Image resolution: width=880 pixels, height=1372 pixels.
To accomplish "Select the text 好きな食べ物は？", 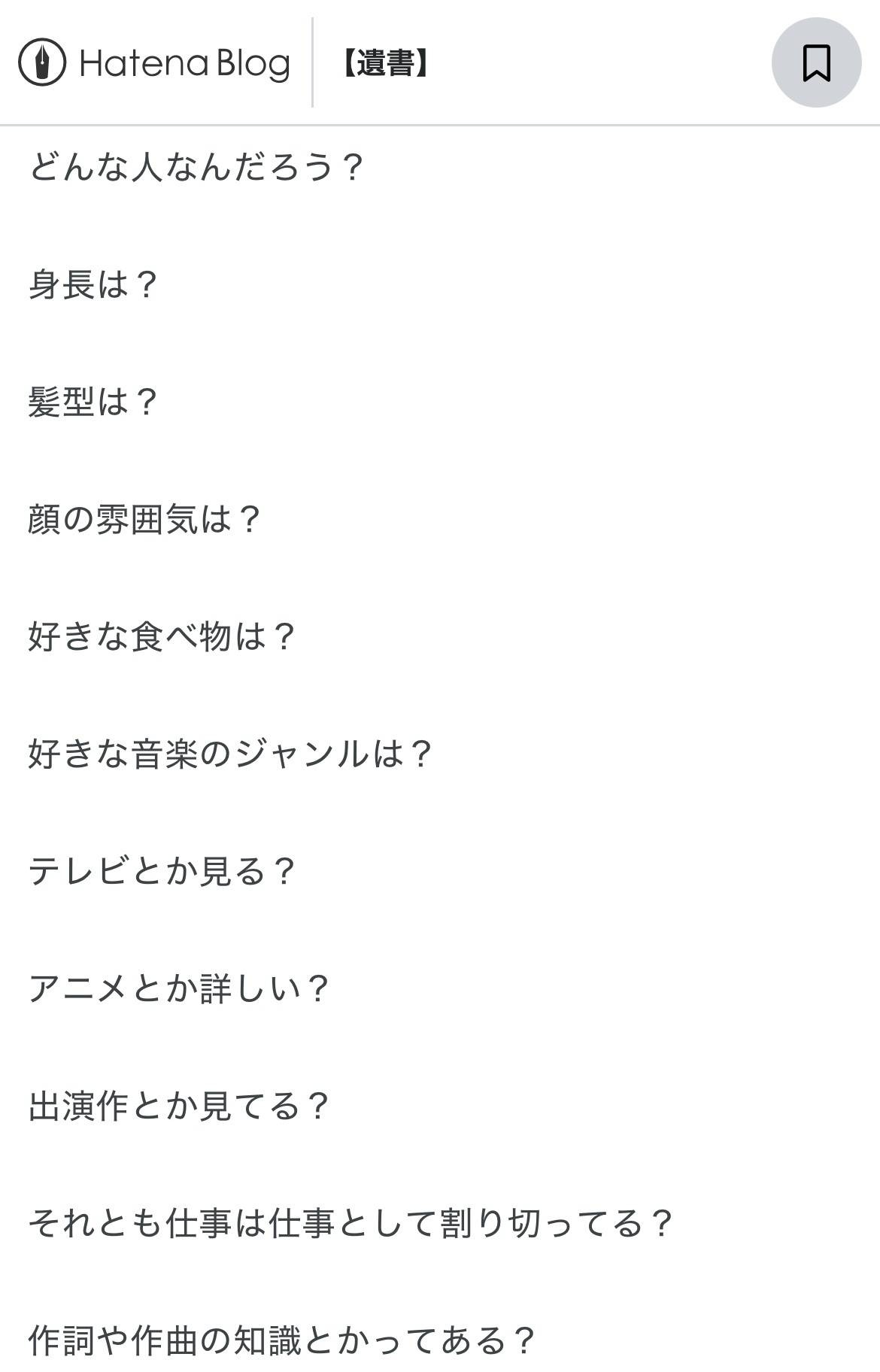I will (x=162, y=635).
